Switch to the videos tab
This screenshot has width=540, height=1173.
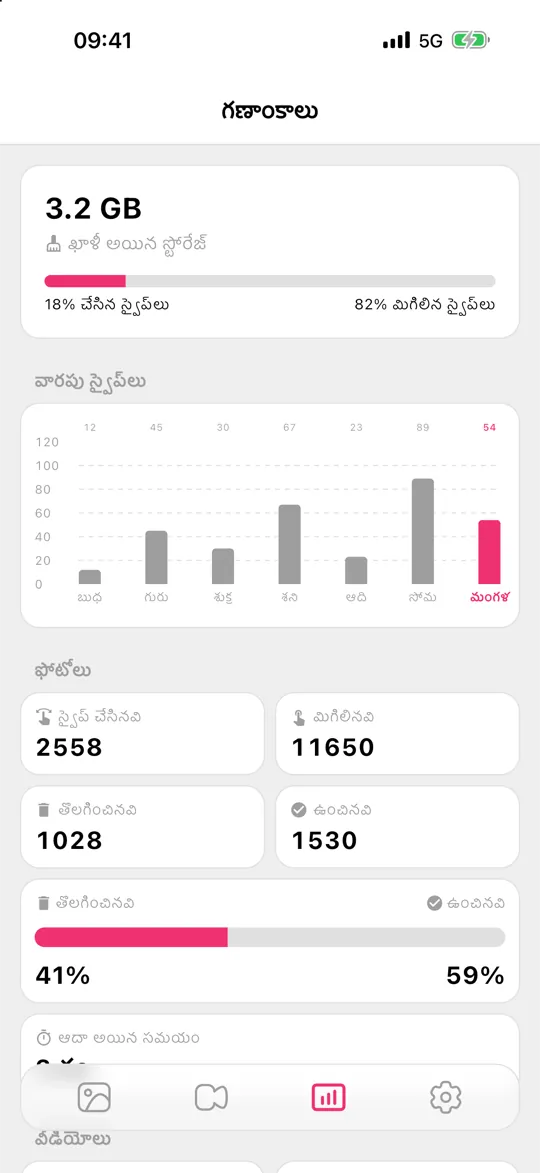211,1097
